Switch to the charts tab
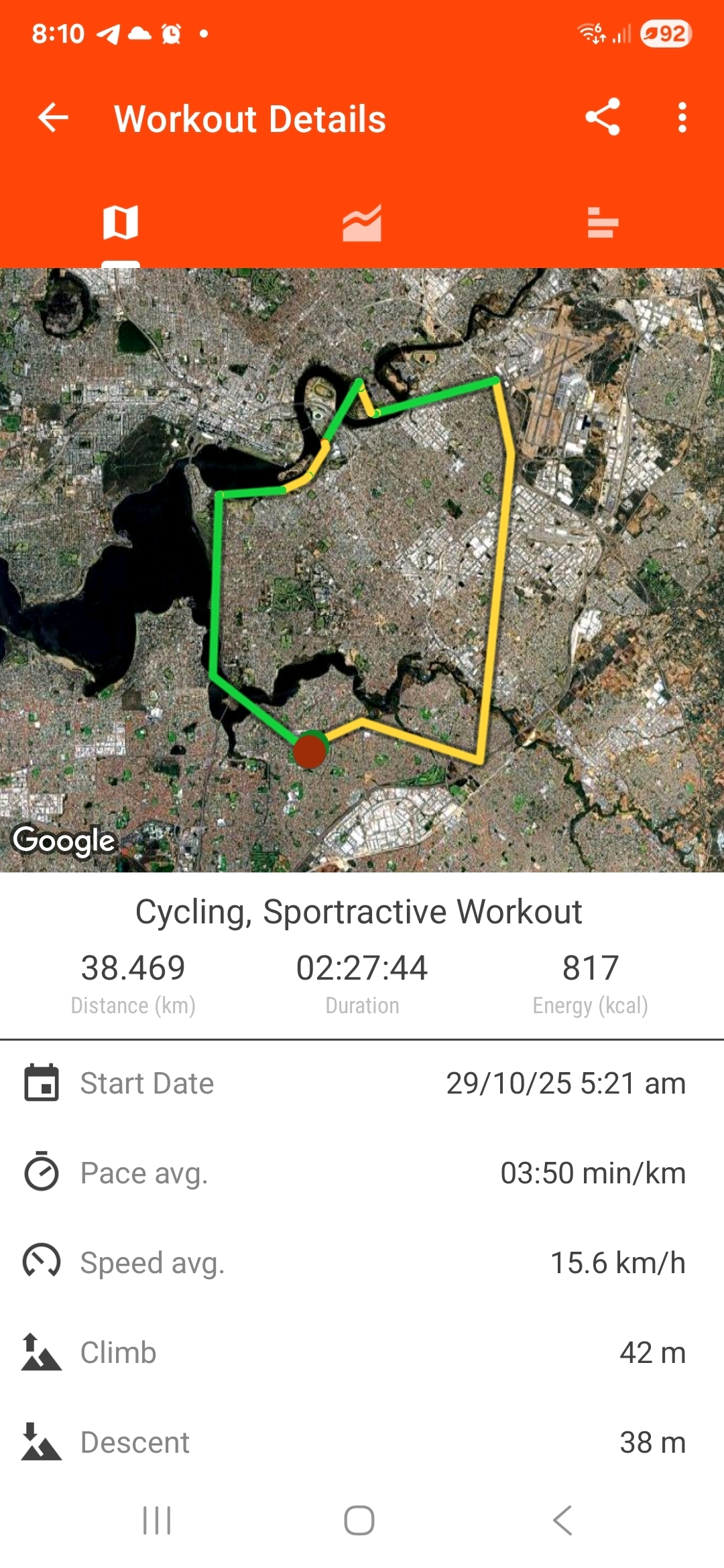This screenshot has height=1568, width=724. [362, 222]
